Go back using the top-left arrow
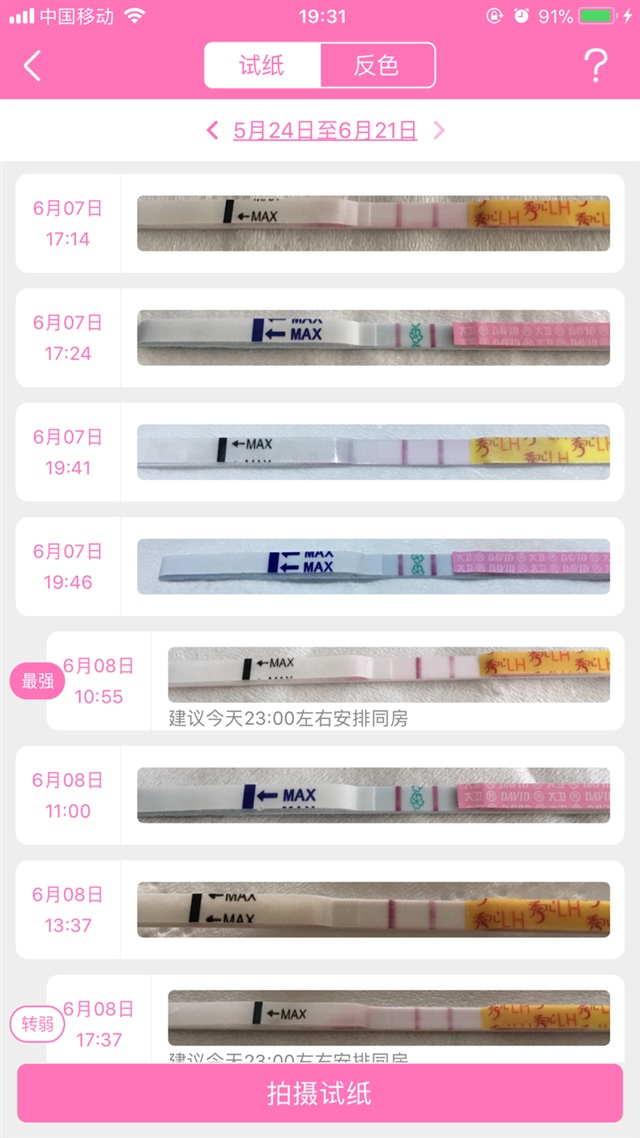 pos(33,66)
